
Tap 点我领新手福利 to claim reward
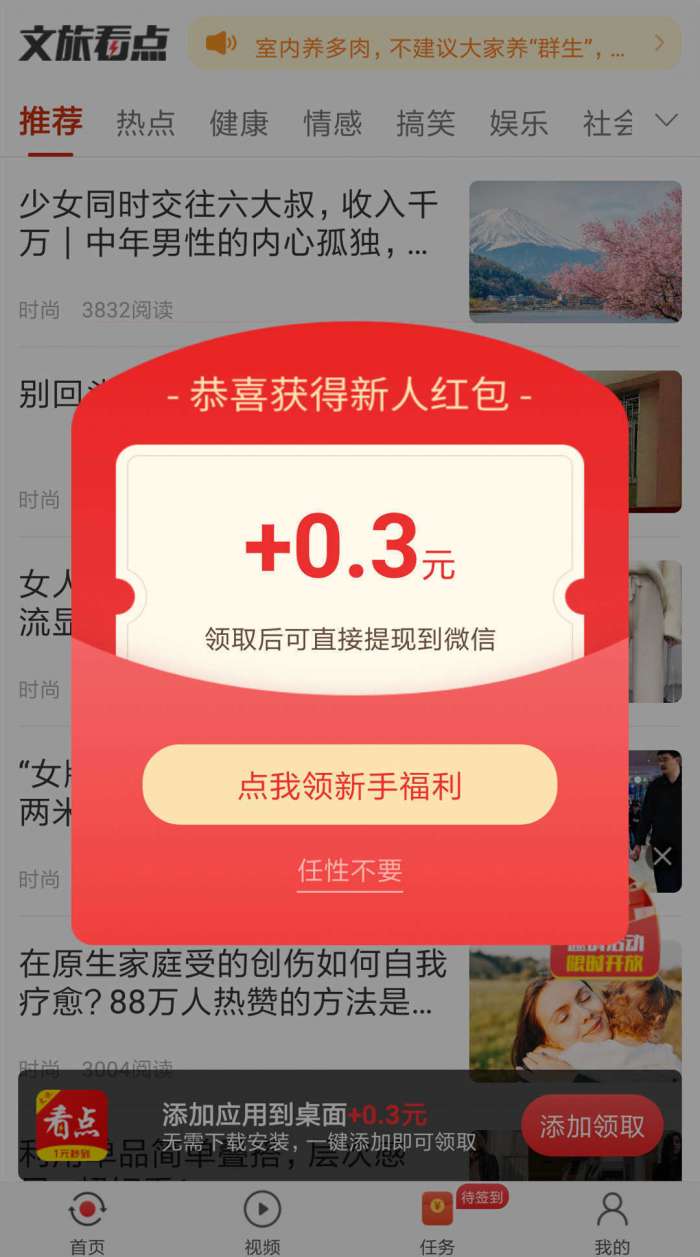pos(349,785)
